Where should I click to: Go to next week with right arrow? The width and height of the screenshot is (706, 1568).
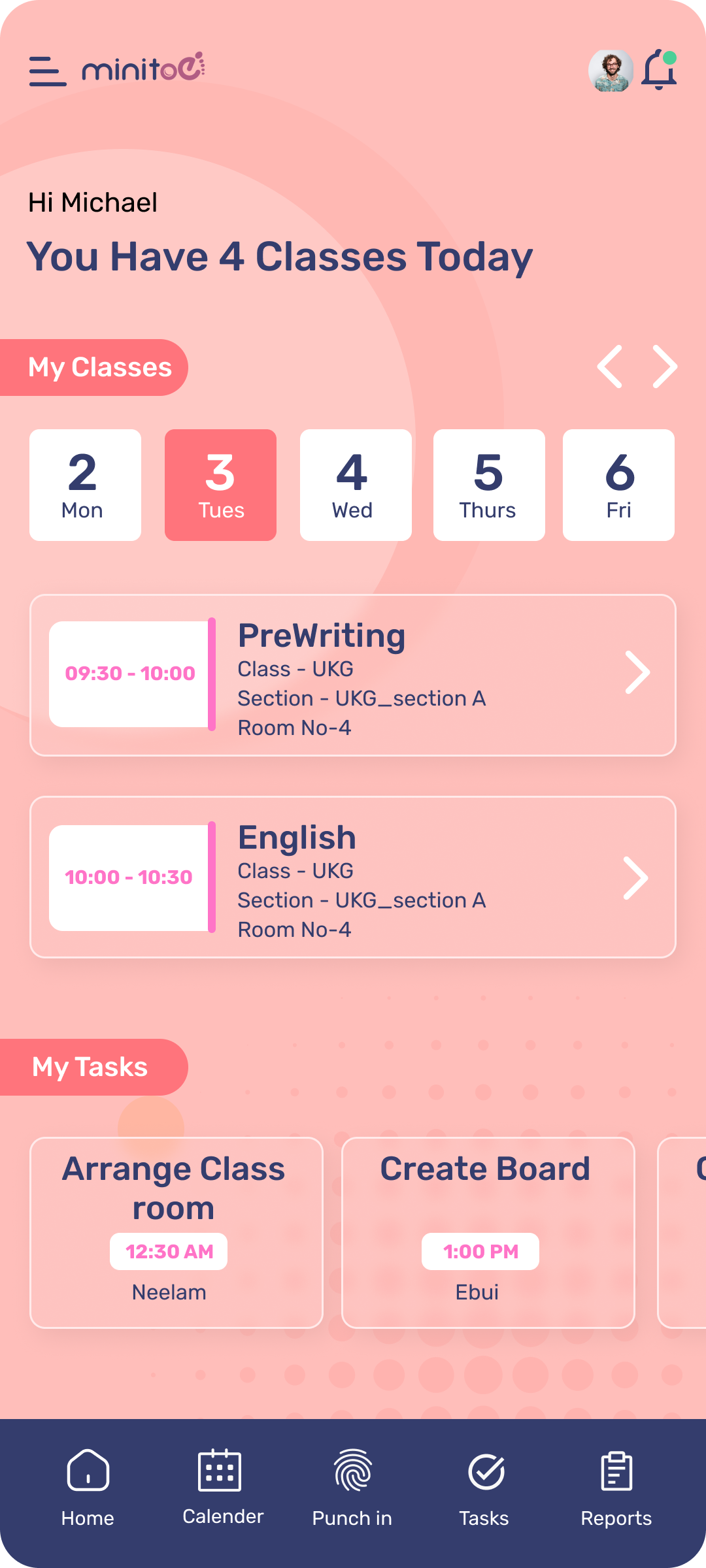pyautogui.click(x=665, y=367)
